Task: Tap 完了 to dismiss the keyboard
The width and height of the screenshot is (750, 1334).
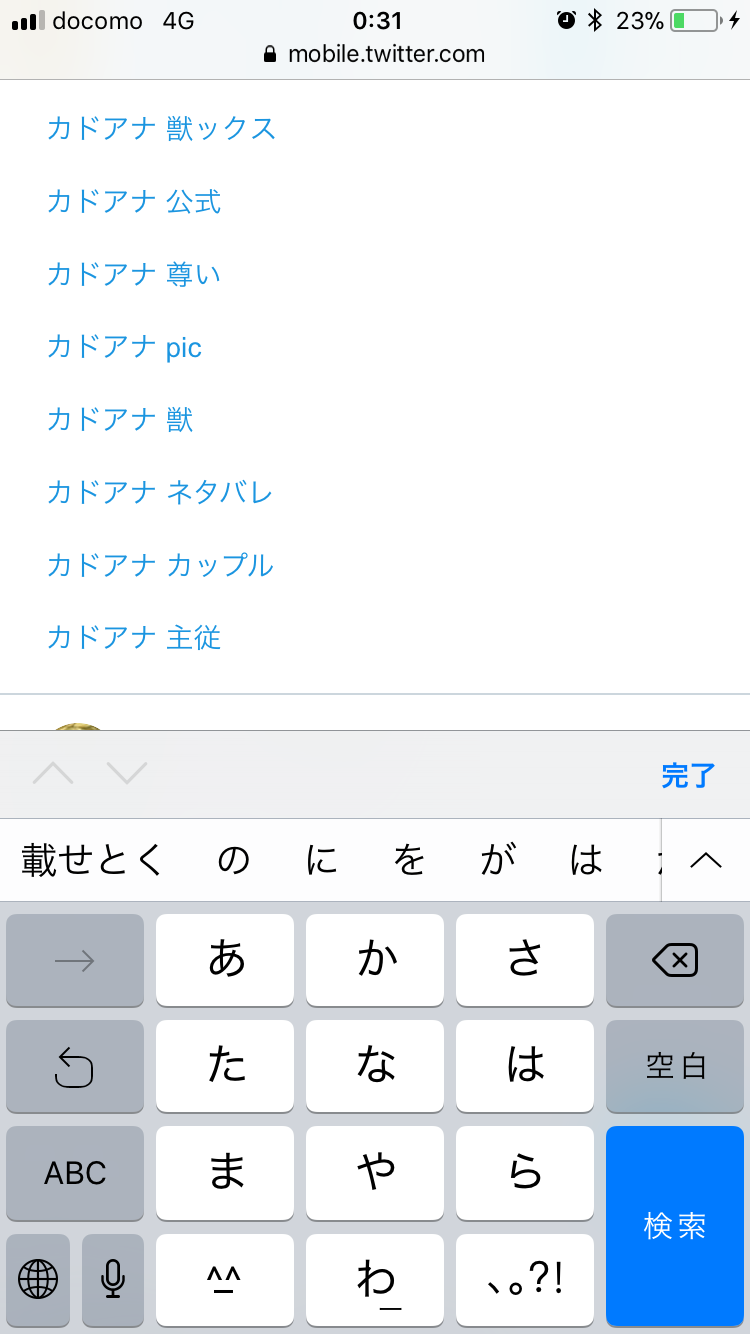Action: [x=688, y=775]
